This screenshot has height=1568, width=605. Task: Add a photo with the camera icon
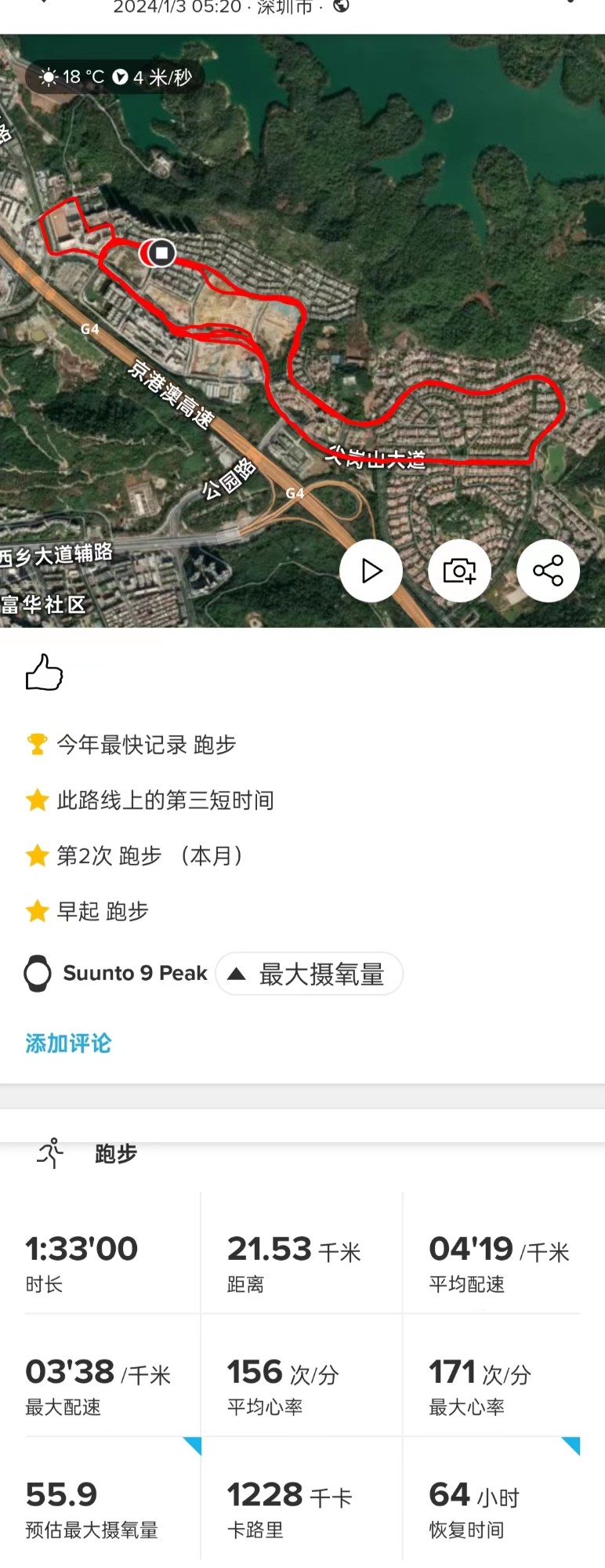[459, 571]
